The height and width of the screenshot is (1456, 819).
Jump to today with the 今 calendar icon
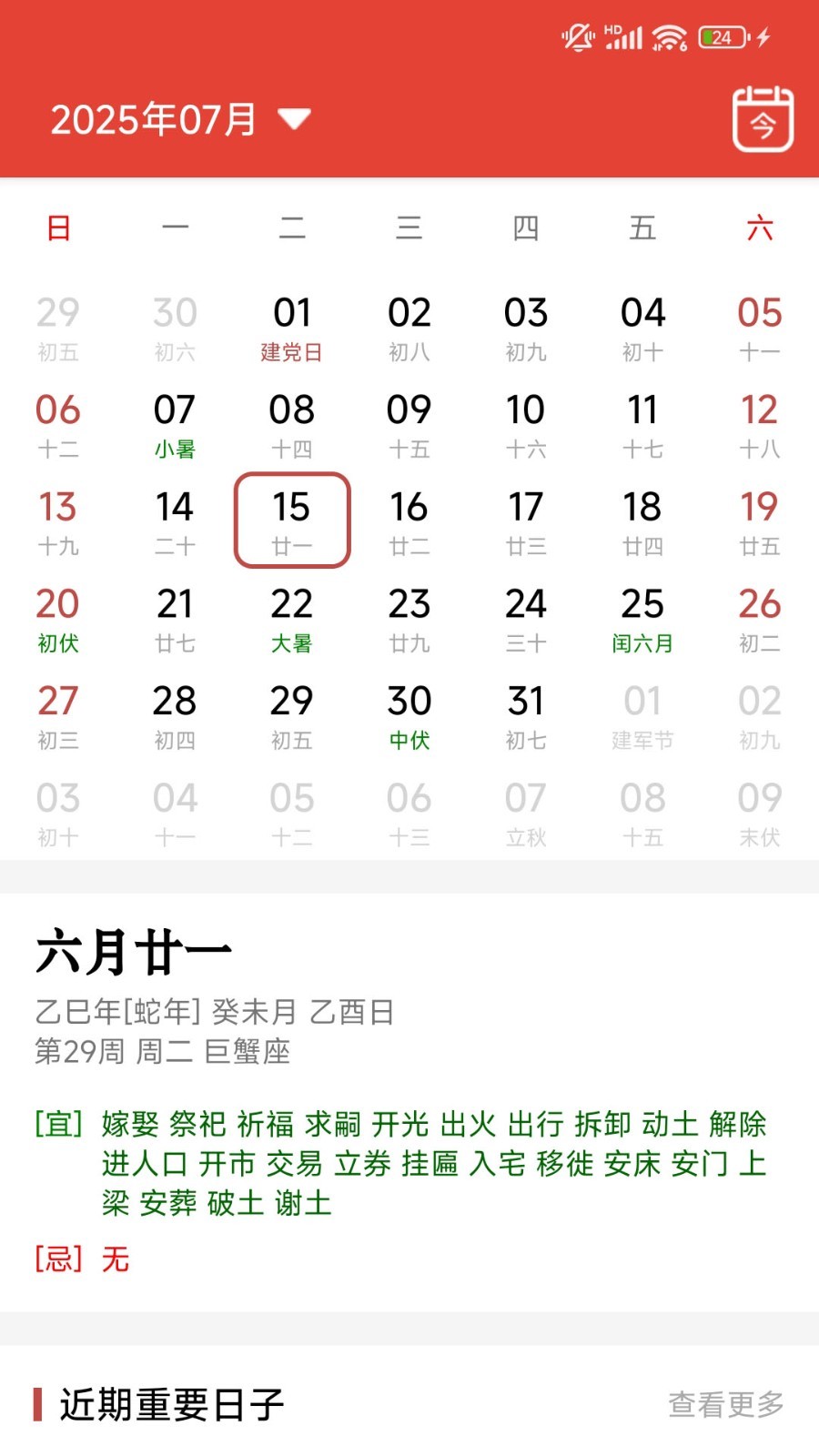coord(763,119)
